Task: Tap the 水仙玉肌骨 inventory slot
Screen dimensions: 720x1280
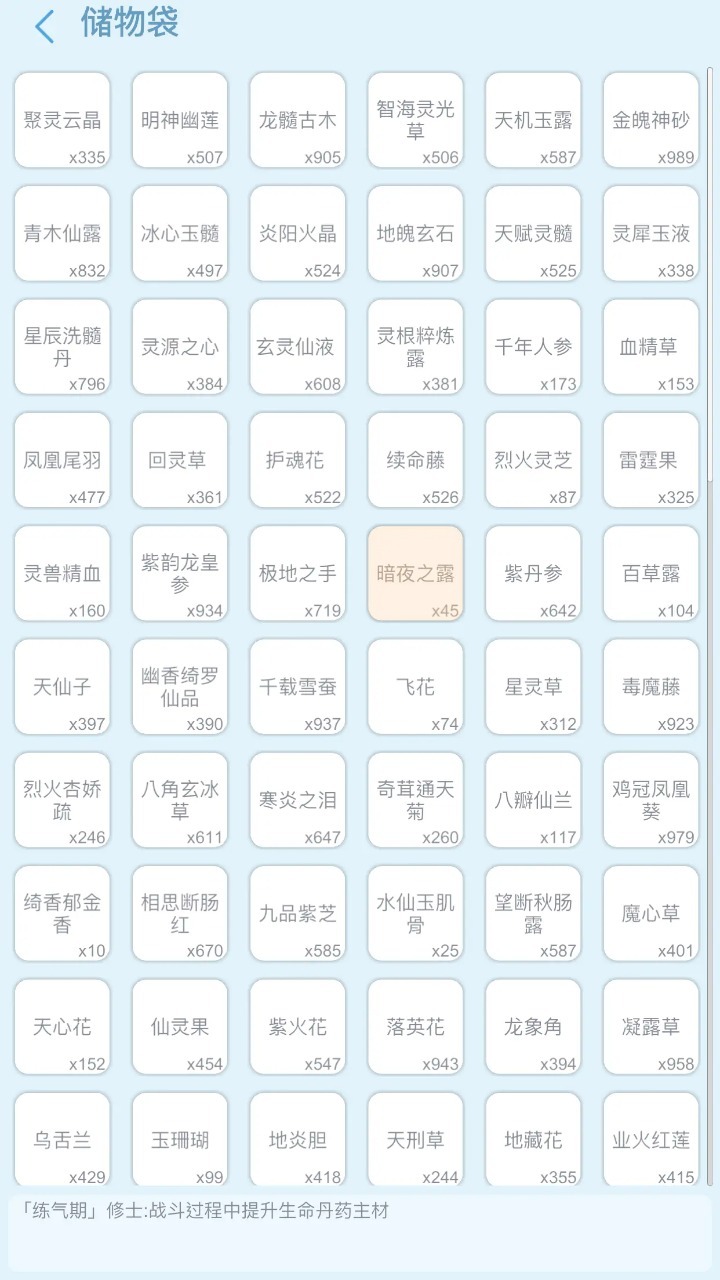Action: [x=415, y=913]
